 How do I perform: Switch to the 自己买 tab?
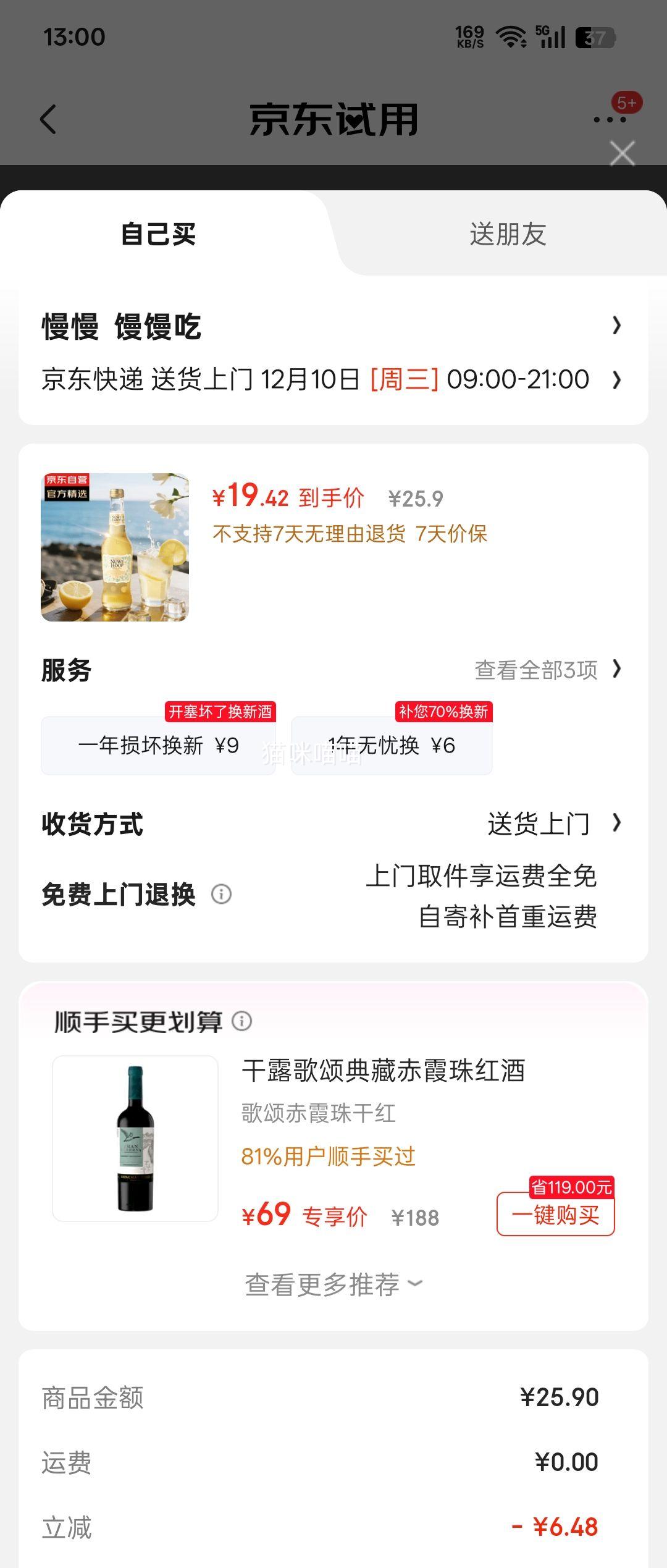click(x=159, y=234)
